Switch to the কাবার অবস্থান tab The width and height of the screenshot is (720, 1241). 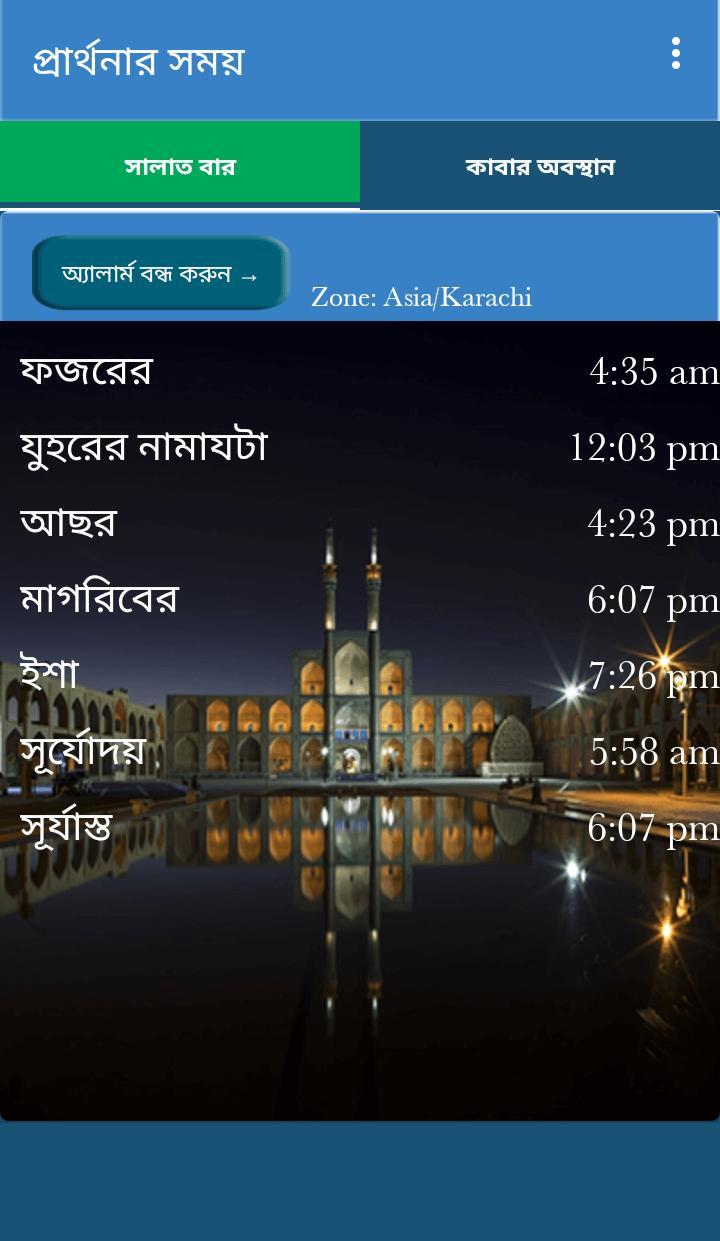pos(539,165)
